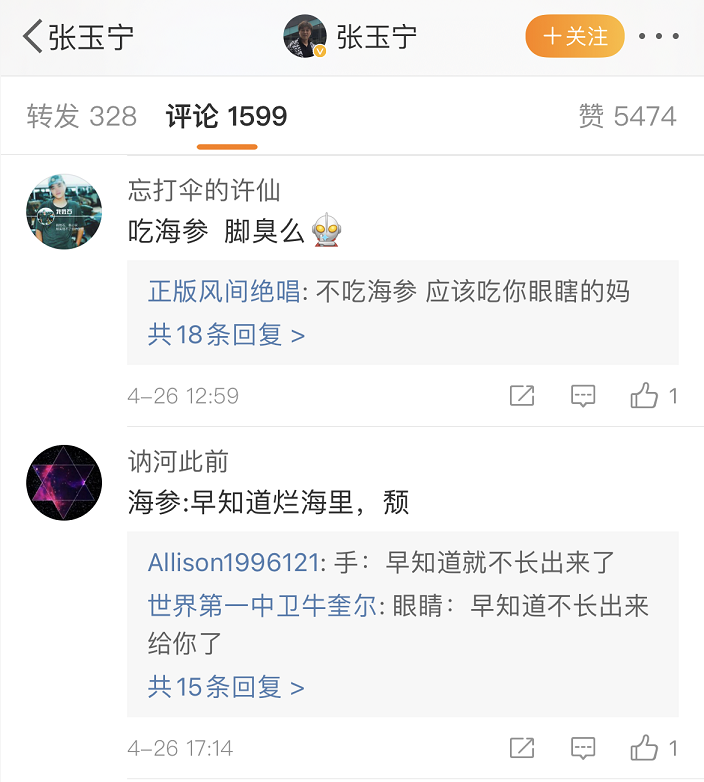The height and width of the screenshot is (782, 704).
Task: Open 世界第一中卫牛奎尔's profile
Action: coord(262,606)
